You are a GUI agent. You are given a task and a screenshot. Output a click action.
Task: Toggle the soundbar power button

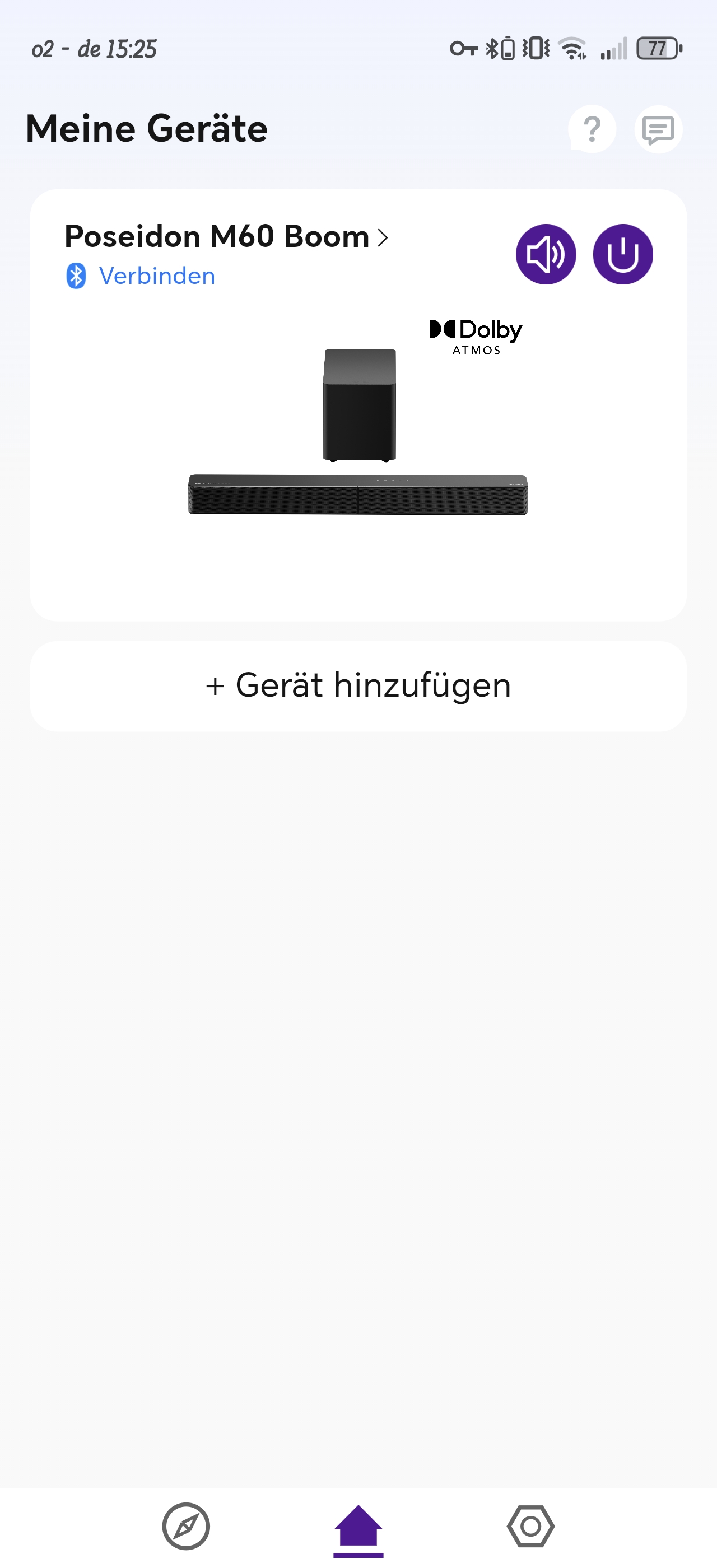coord(623,254)
